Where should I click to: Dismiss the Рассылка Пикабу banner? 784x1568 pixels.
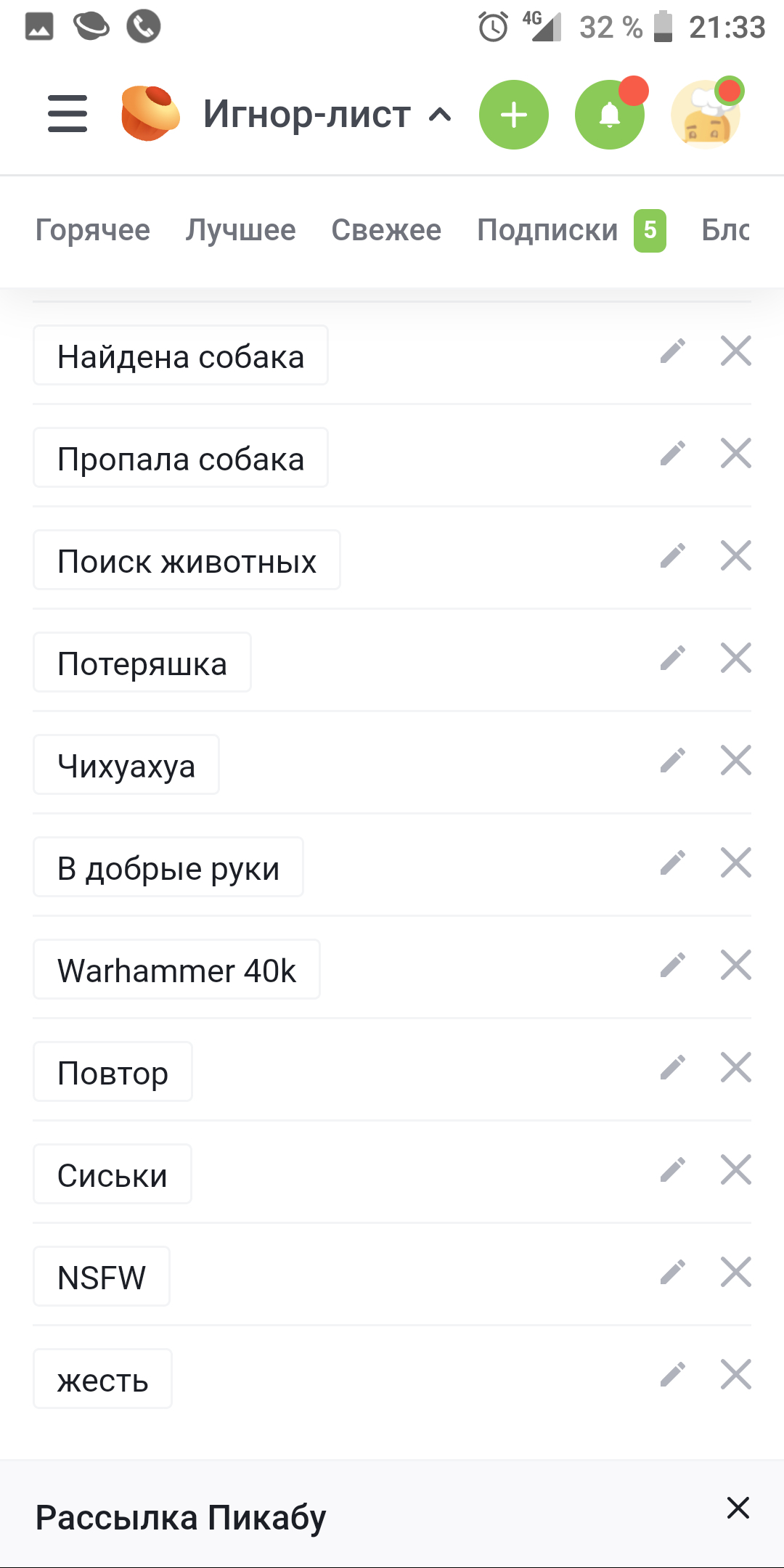pyautogui.click(x=738, y=1508)
